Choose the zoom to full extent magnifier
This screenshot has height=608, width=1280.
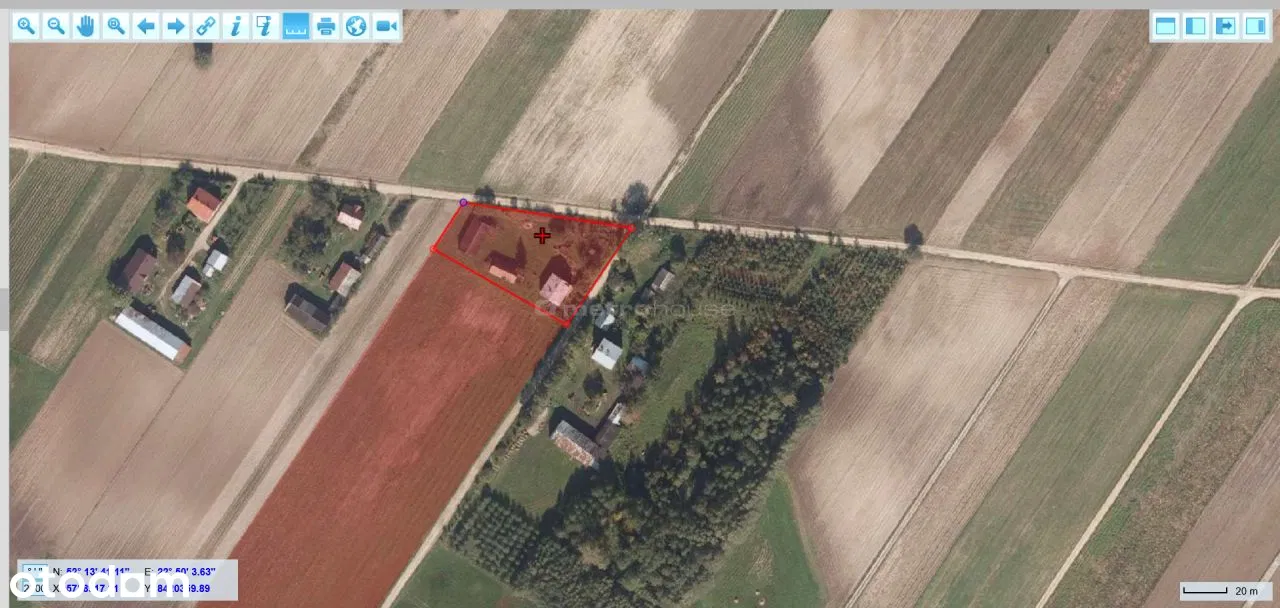coord(116,26)
